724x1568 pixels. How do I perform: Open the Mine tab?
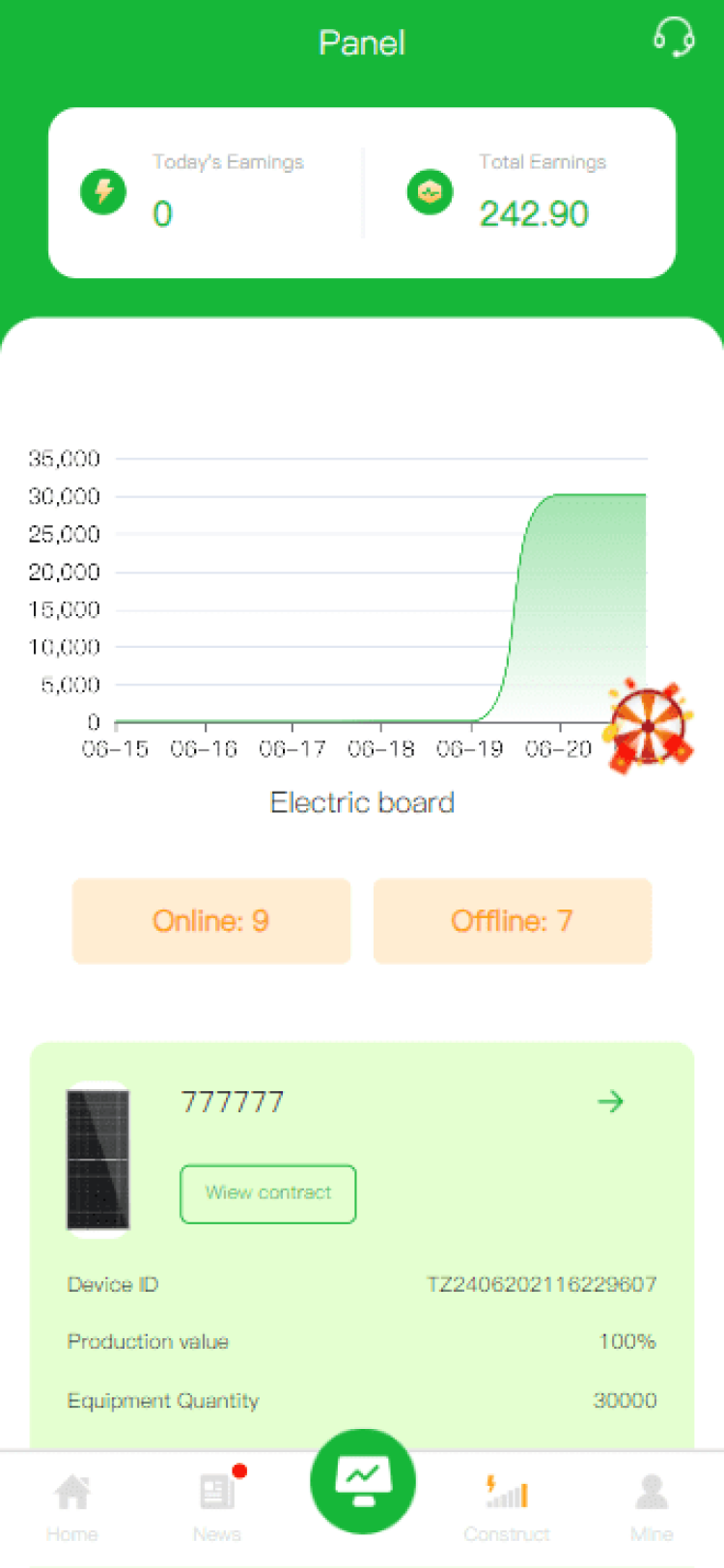pos(652,1508)
